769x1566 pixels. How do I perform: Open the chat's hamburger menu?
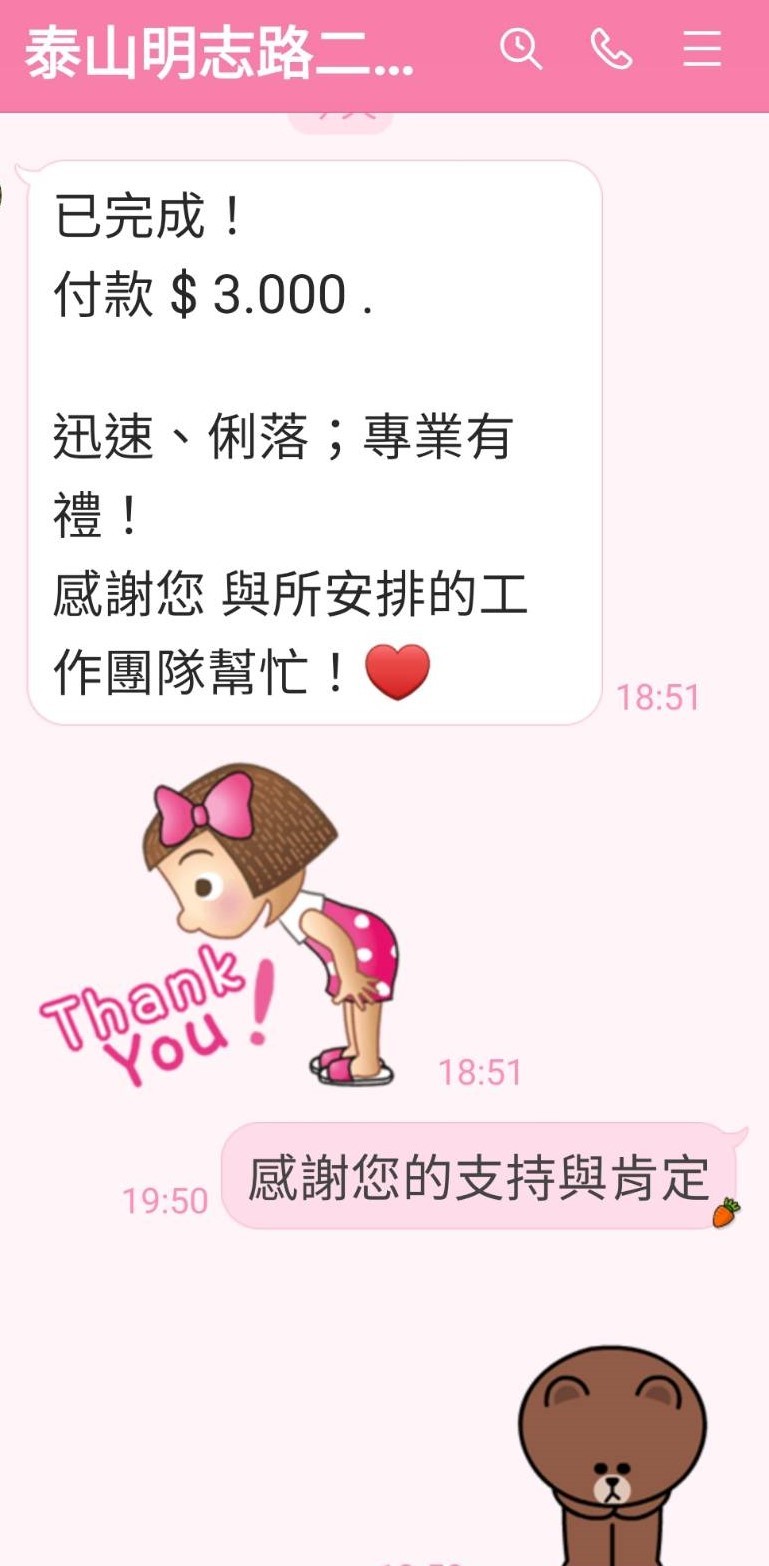click(702, 49)
